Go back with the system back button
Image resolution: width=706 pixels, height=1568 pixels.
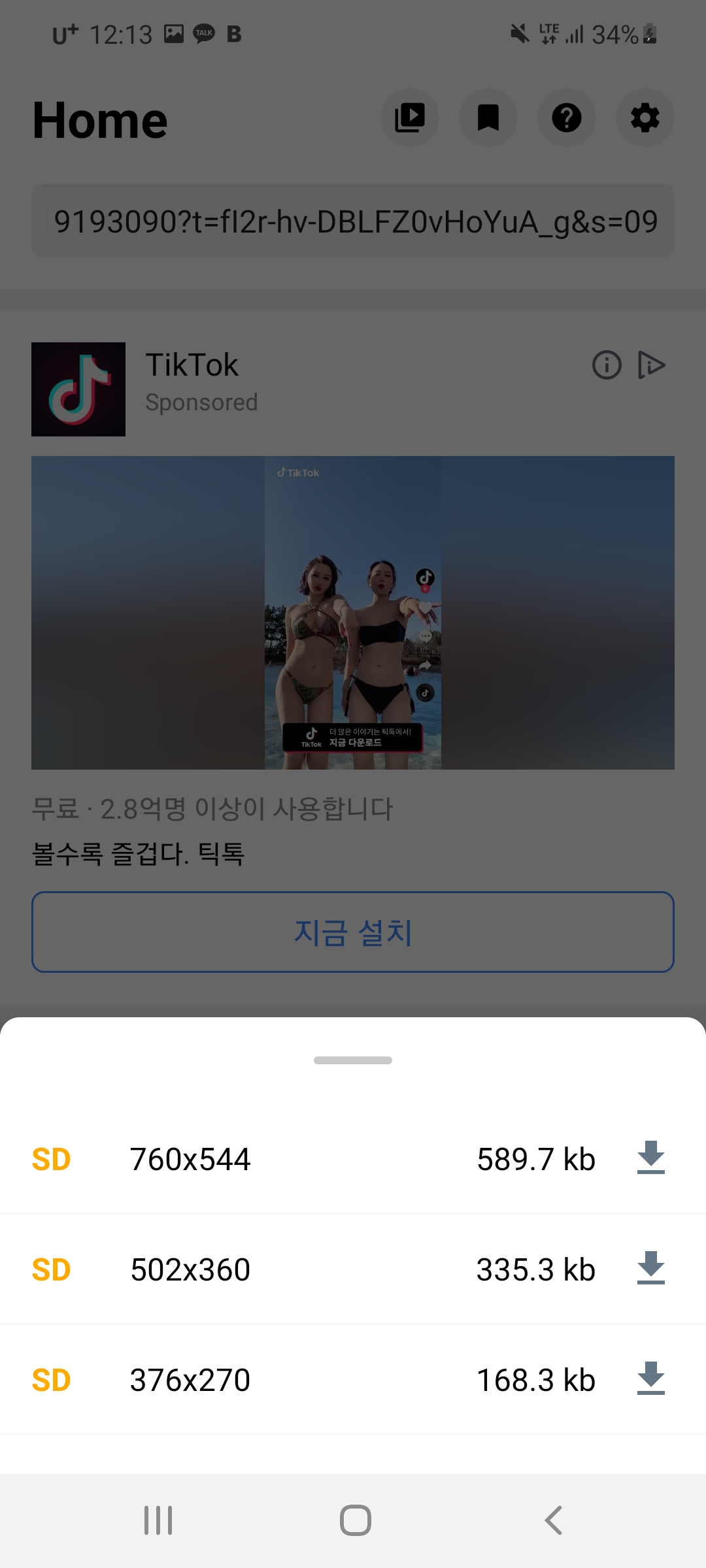coord(554,1520)
